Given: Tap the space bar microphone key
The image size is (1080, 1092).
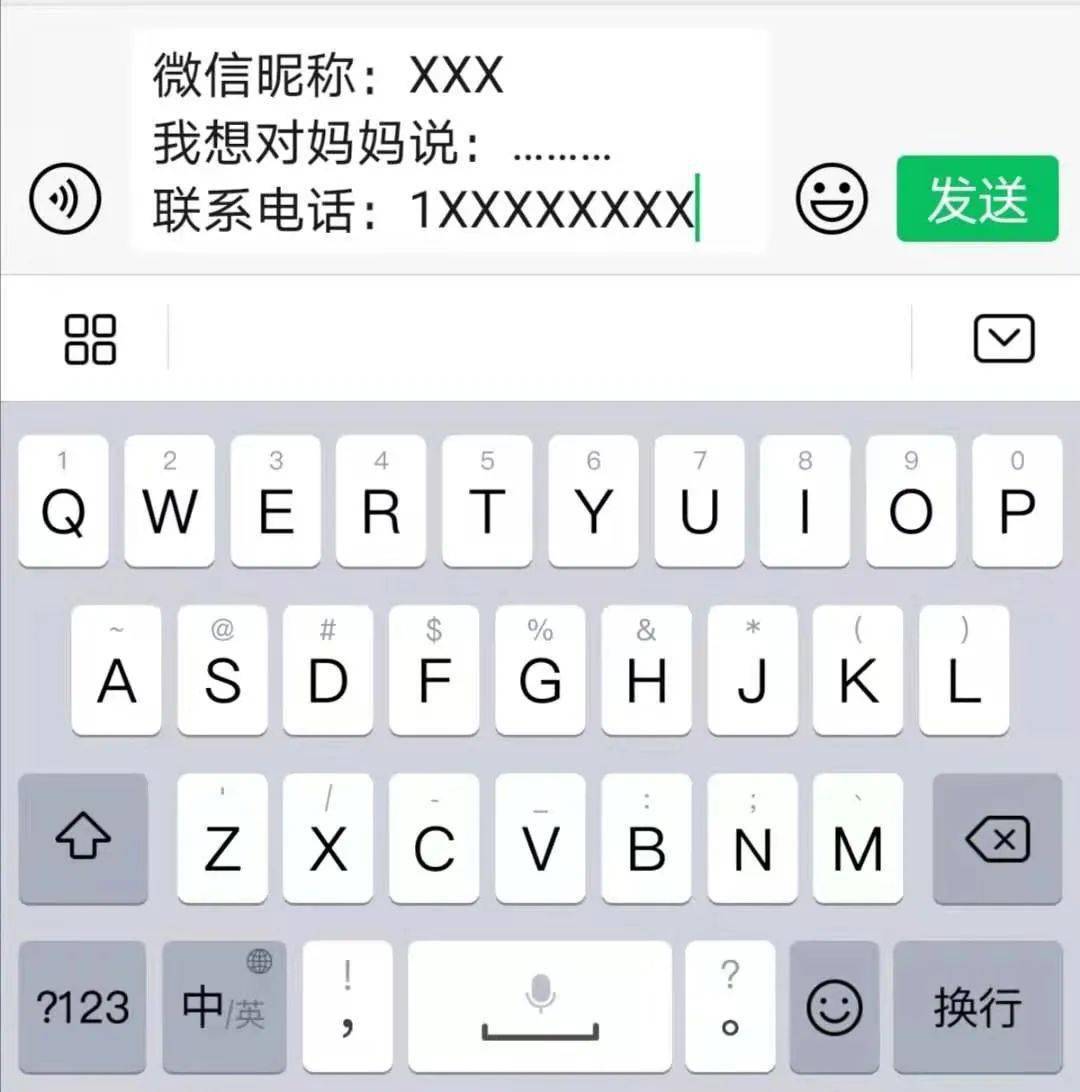Looking at the screenshot, I should point(540,1006).
